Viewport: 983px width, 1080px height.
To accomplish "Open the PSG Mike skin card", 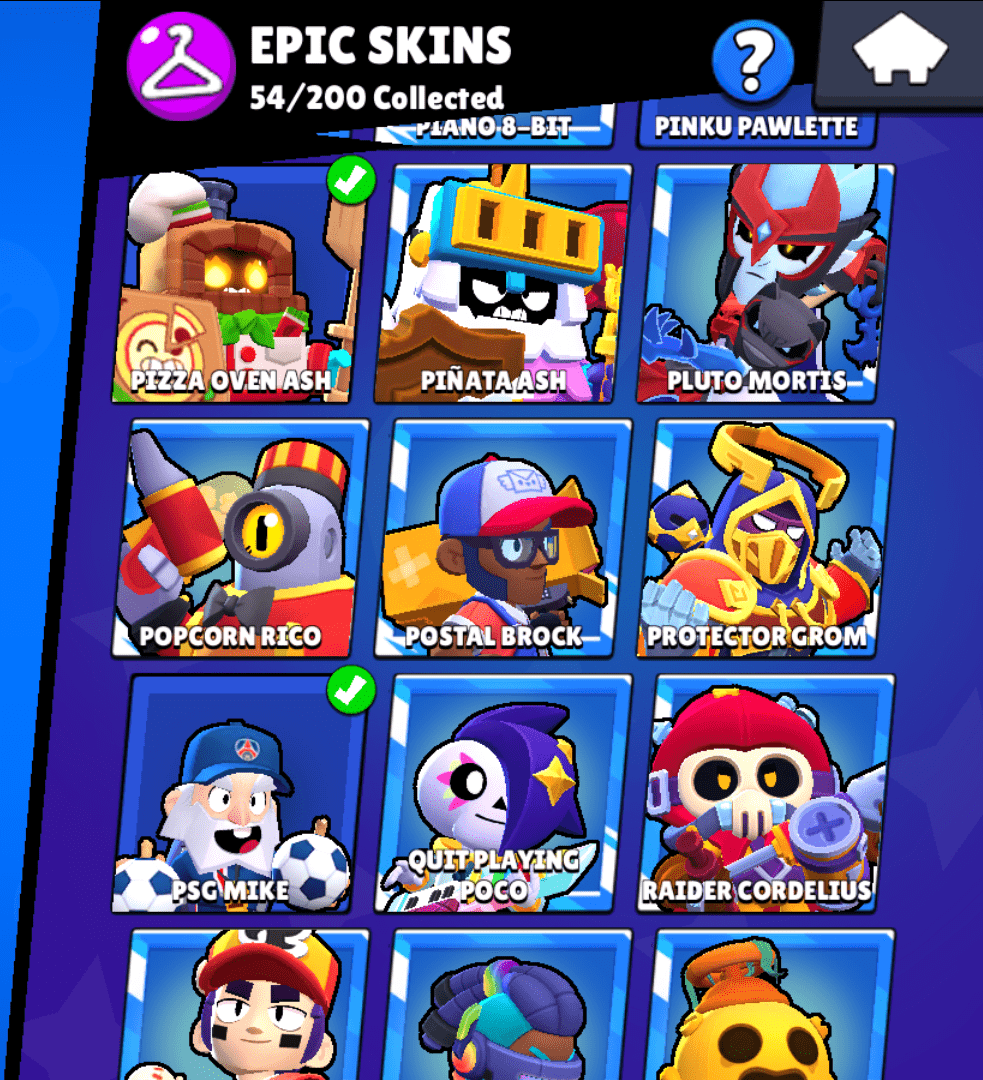I will click(240, 795).
